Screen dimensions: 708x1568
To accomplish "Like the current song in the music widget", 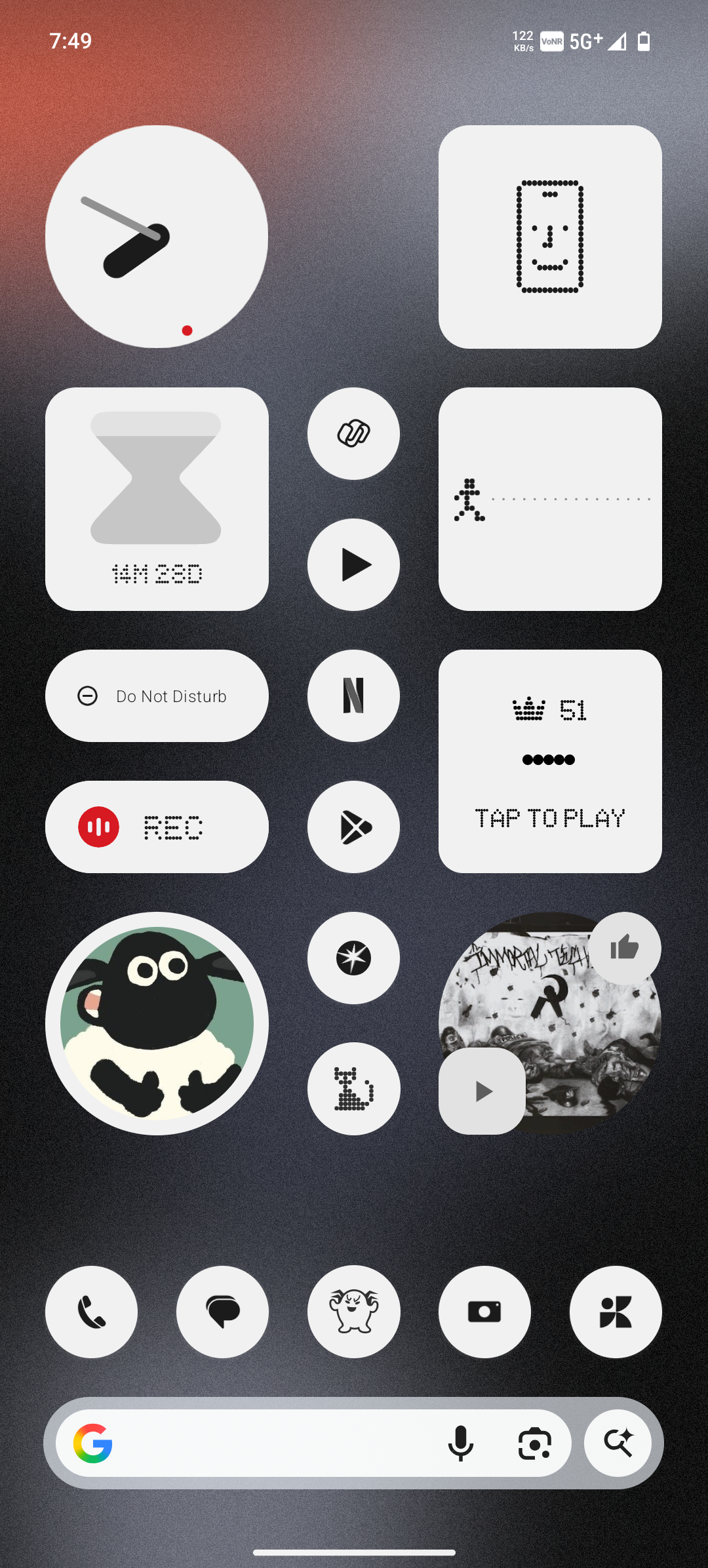I will (624, 948).
